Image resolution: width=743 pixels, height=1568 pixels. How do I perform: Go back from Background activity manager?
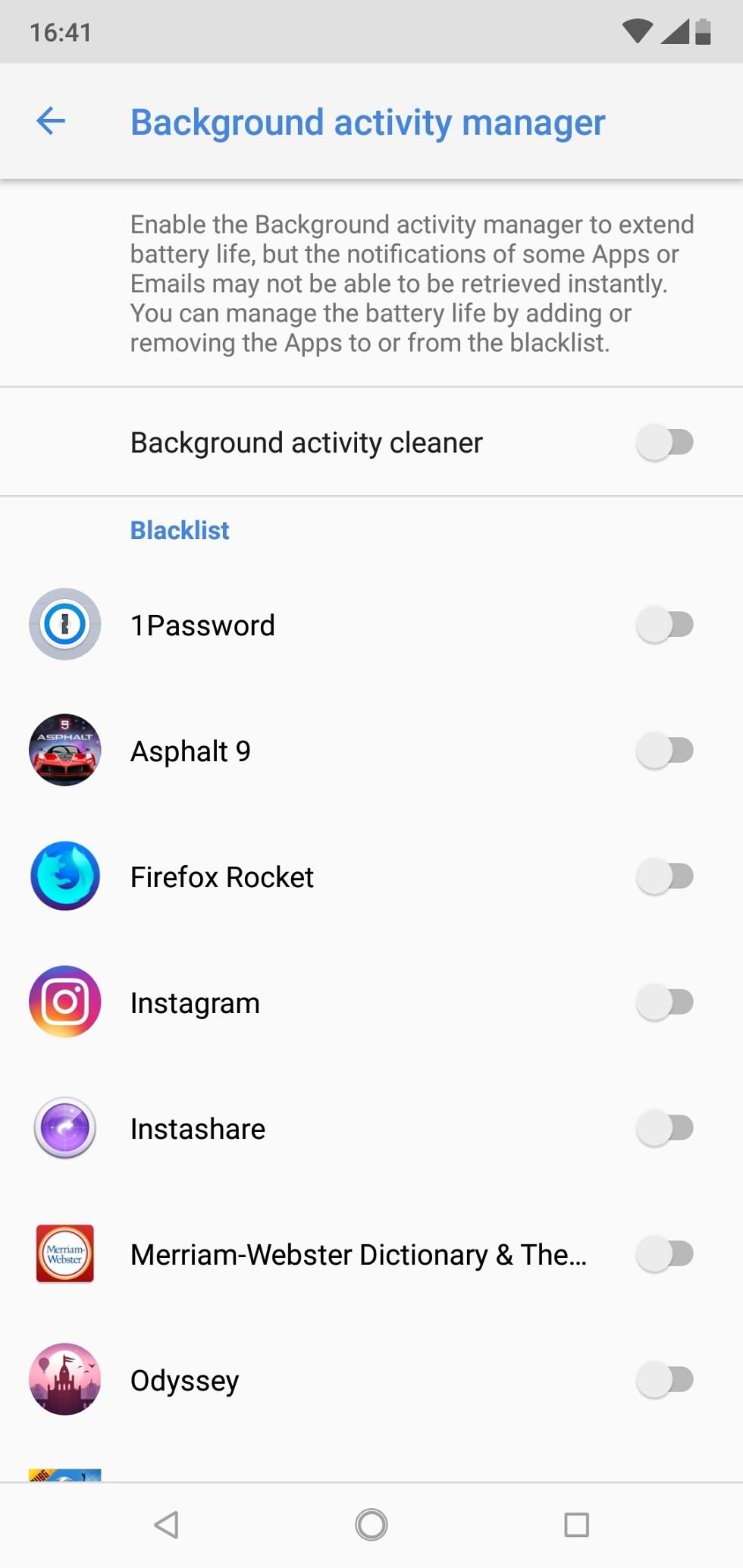pyautogui.click(x=51, y=121)
